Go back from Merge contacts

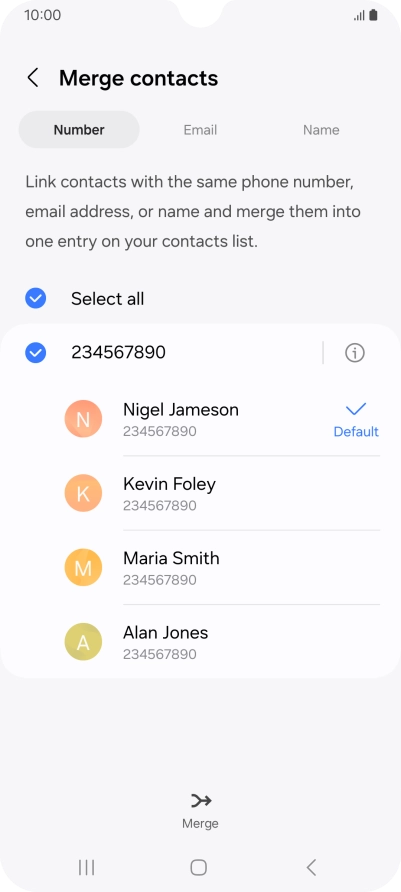tap(33, 78)
